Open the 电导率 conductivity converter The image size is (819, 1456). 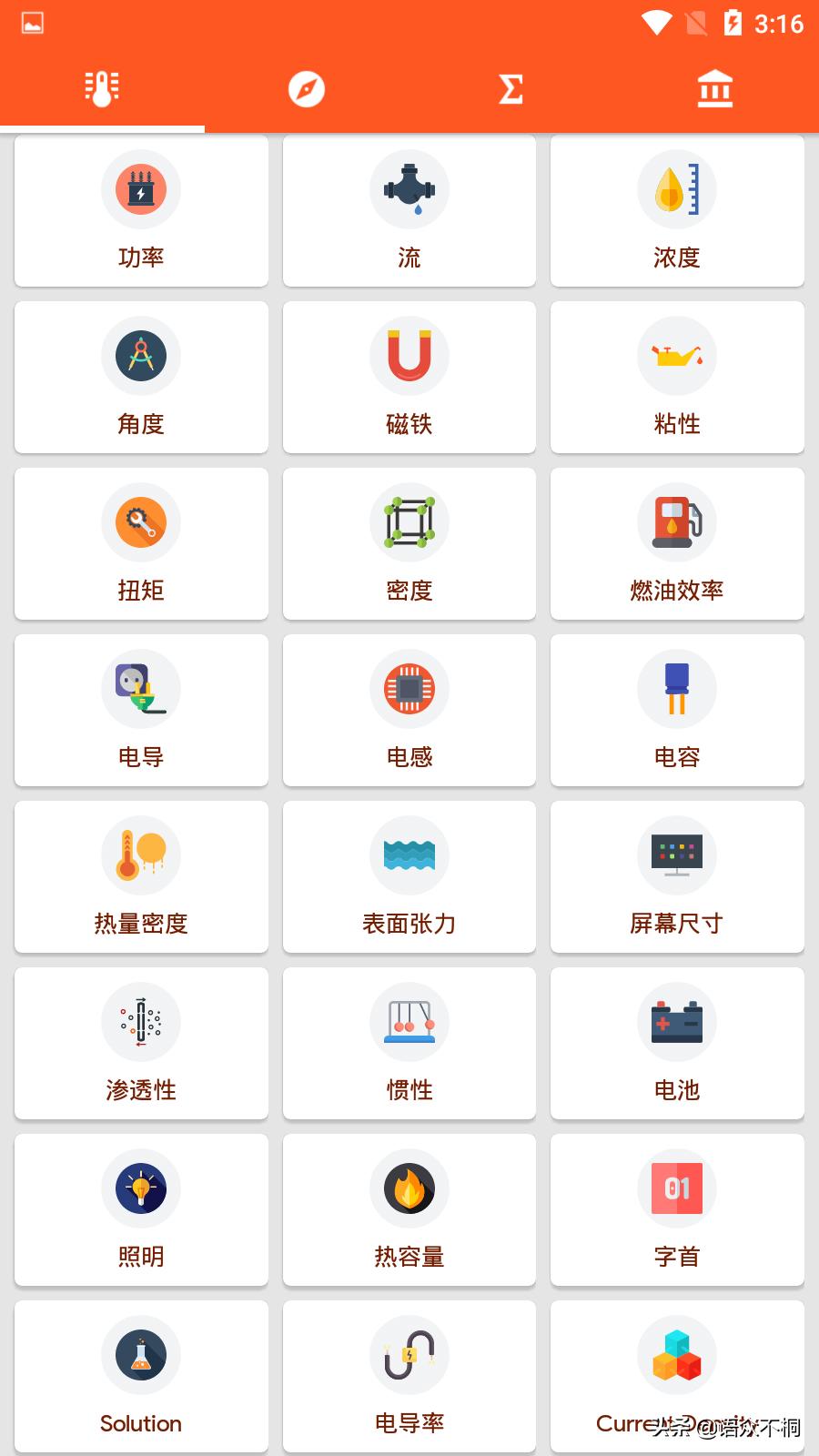(409, 1377)
